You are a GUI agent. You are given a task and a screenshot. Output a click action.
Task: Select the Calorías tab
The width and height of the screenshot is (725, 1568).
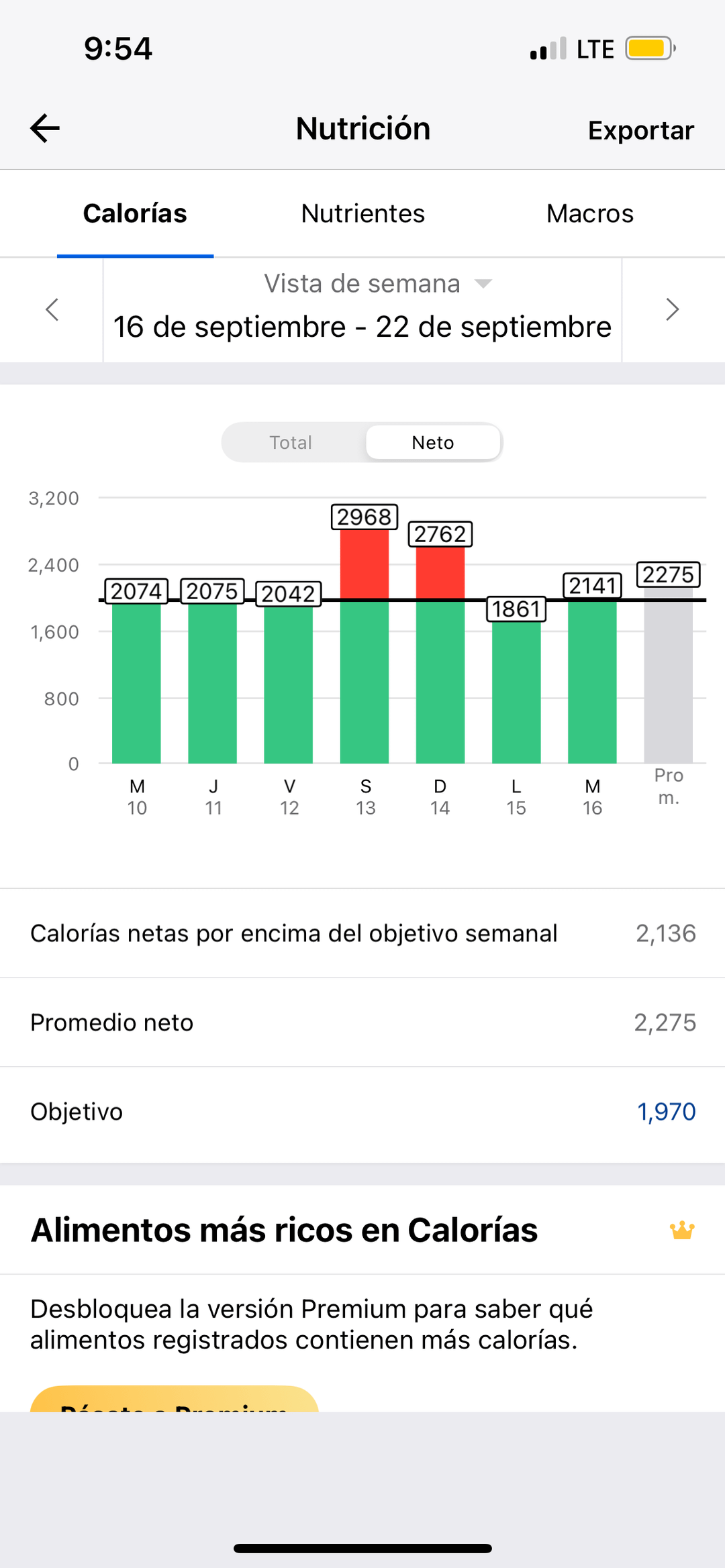tap(135, 213)
